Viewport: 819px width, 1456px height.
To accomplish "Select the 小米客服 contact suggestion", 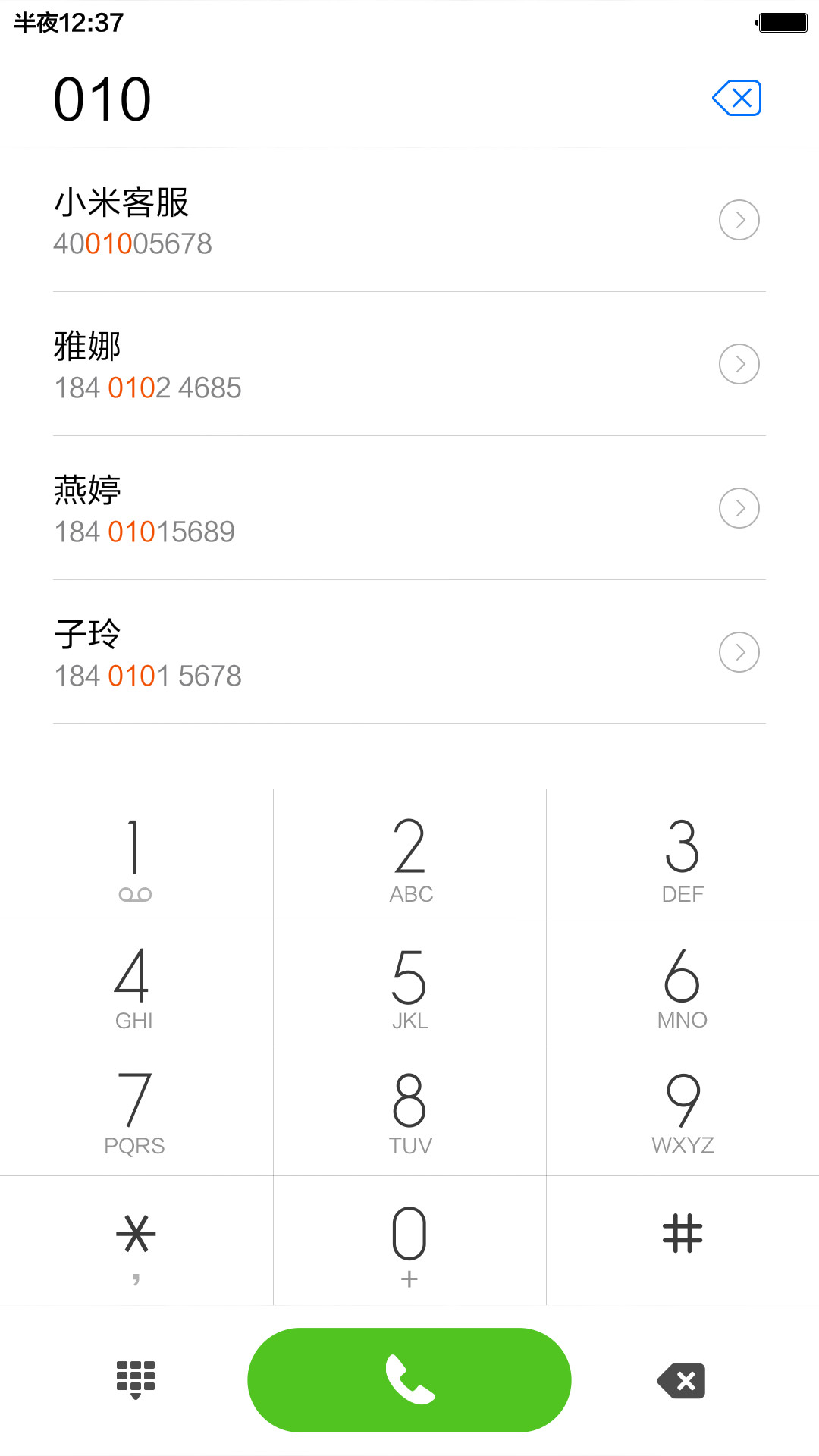I will point(409,220).
